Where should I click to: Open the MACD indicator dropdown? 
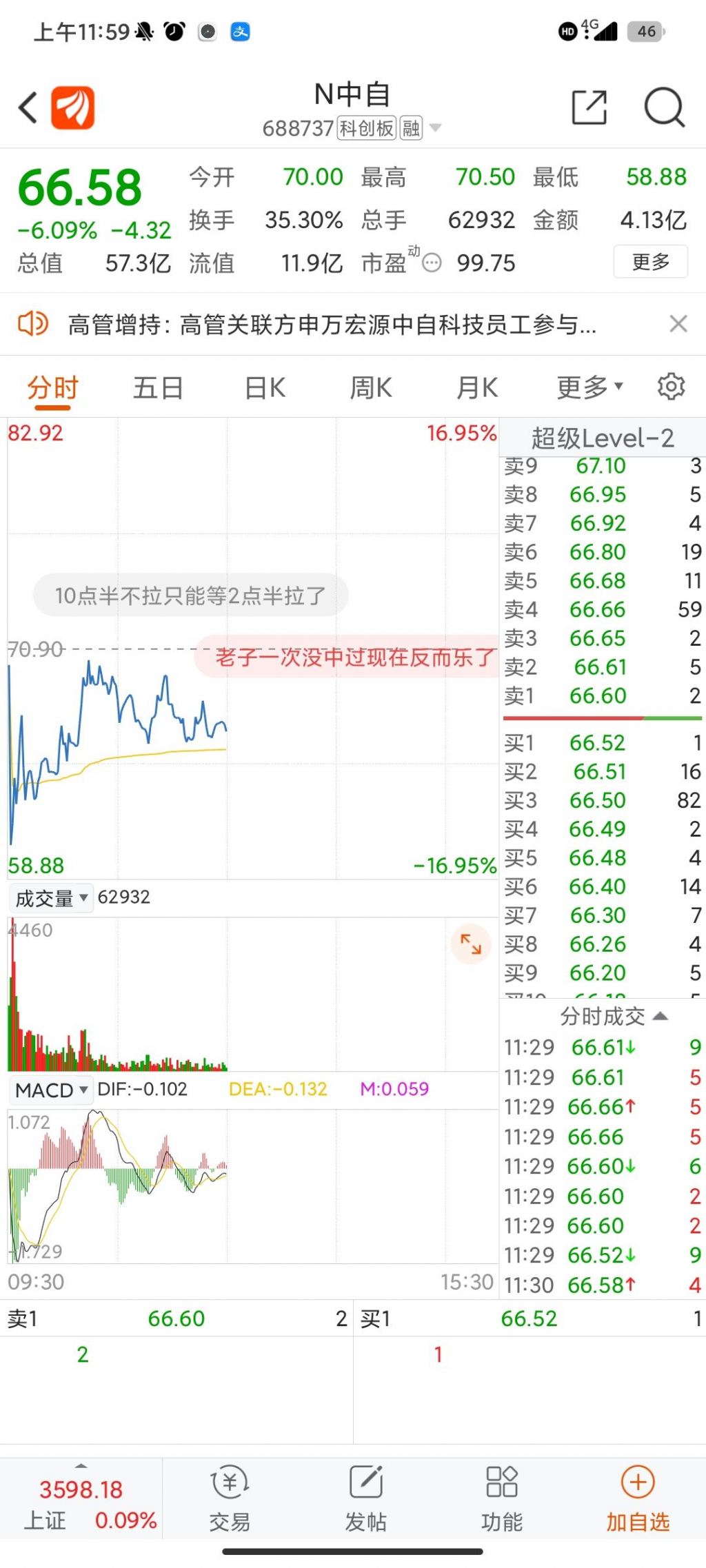coord(52,1090)
